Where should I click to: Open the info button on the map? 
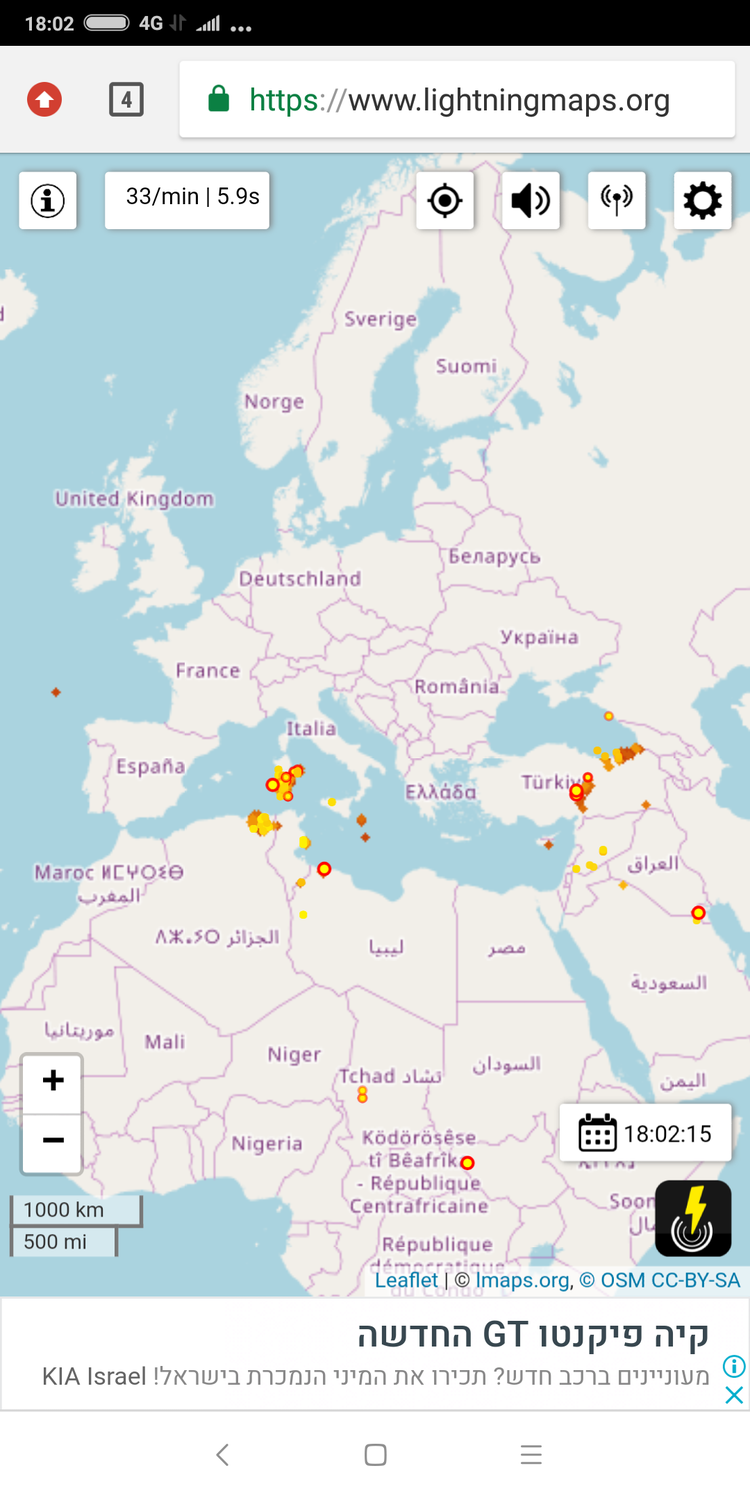click(47, 201)
